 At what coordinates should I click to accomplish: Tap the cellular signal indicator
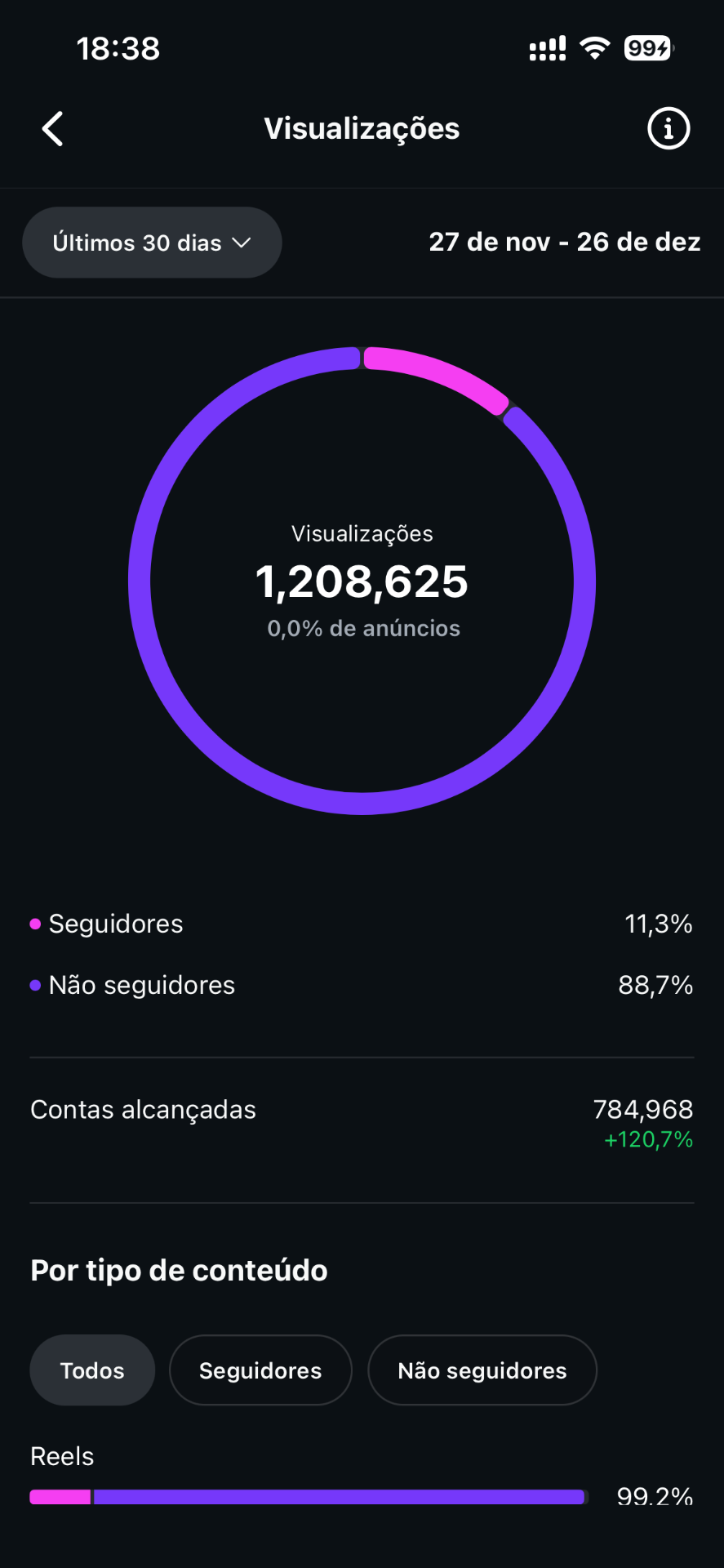[547, 47]
